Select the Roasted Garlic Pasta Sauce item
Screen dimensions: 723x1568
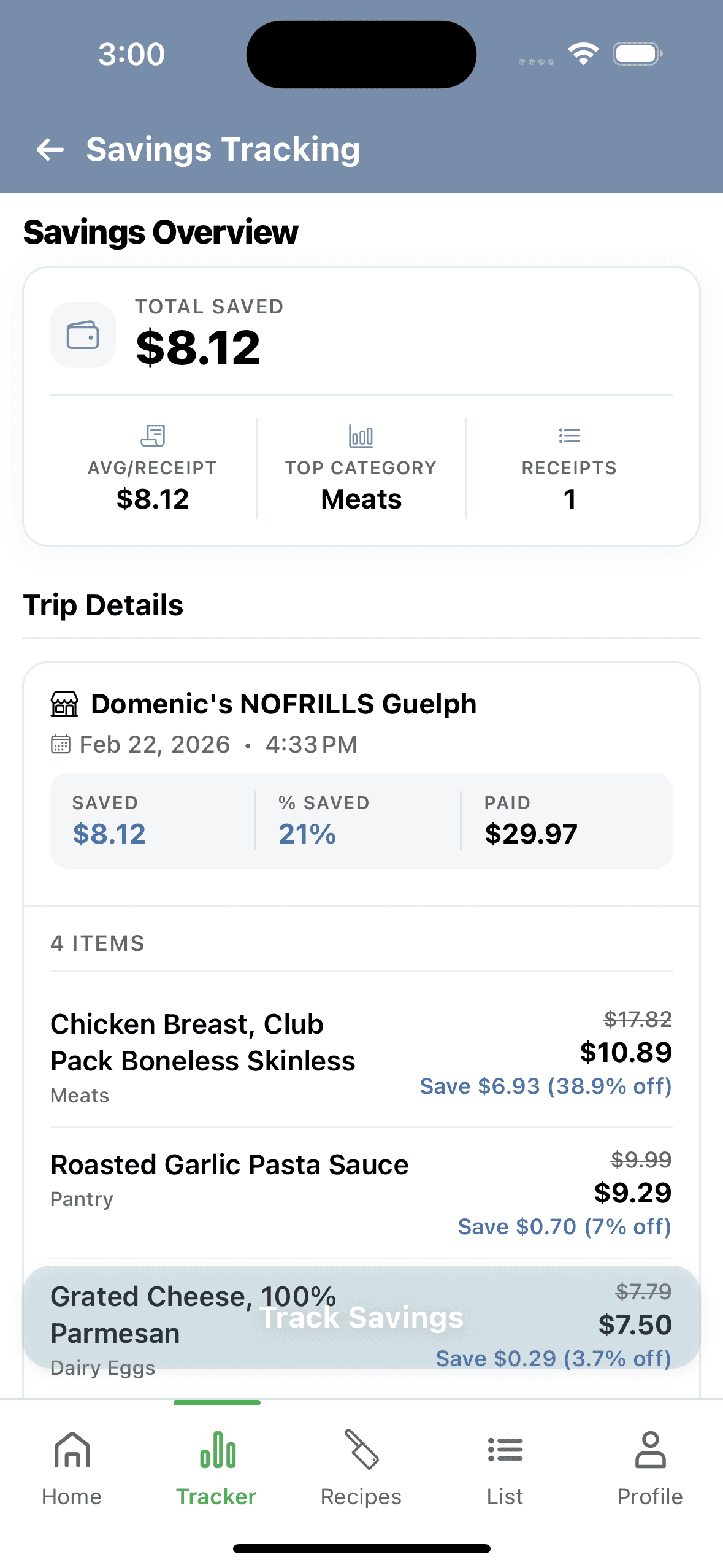click(x=361, y=1193)
